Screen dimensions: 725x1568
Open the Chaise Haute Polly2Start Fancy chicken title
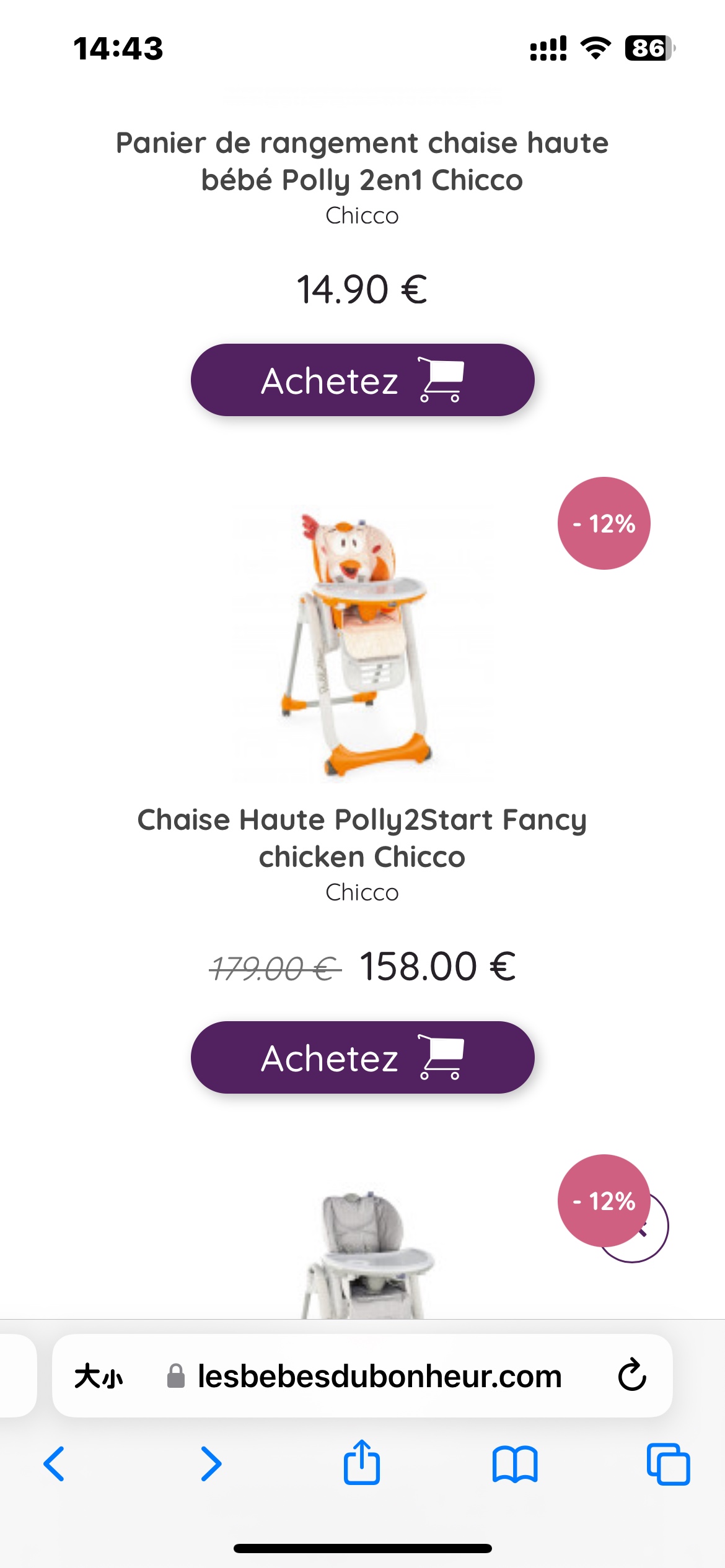pyautogui.click(x=362, y=838)
